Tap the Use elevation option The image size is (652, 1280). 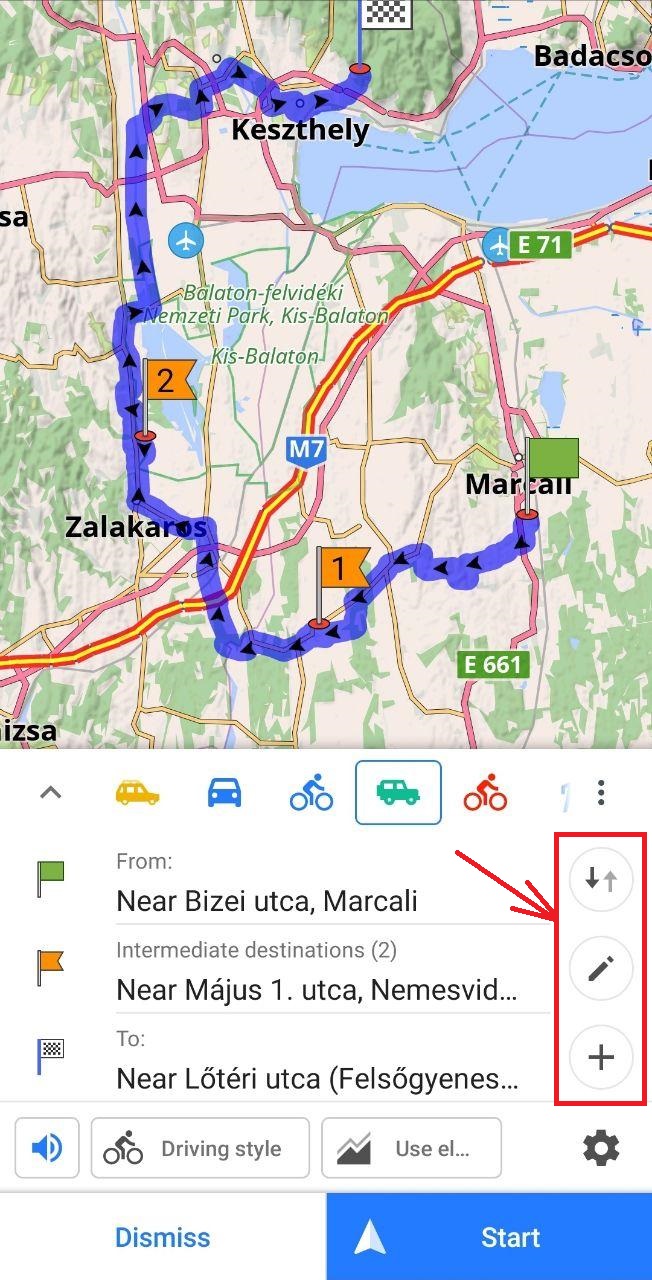click(411, 1148)
